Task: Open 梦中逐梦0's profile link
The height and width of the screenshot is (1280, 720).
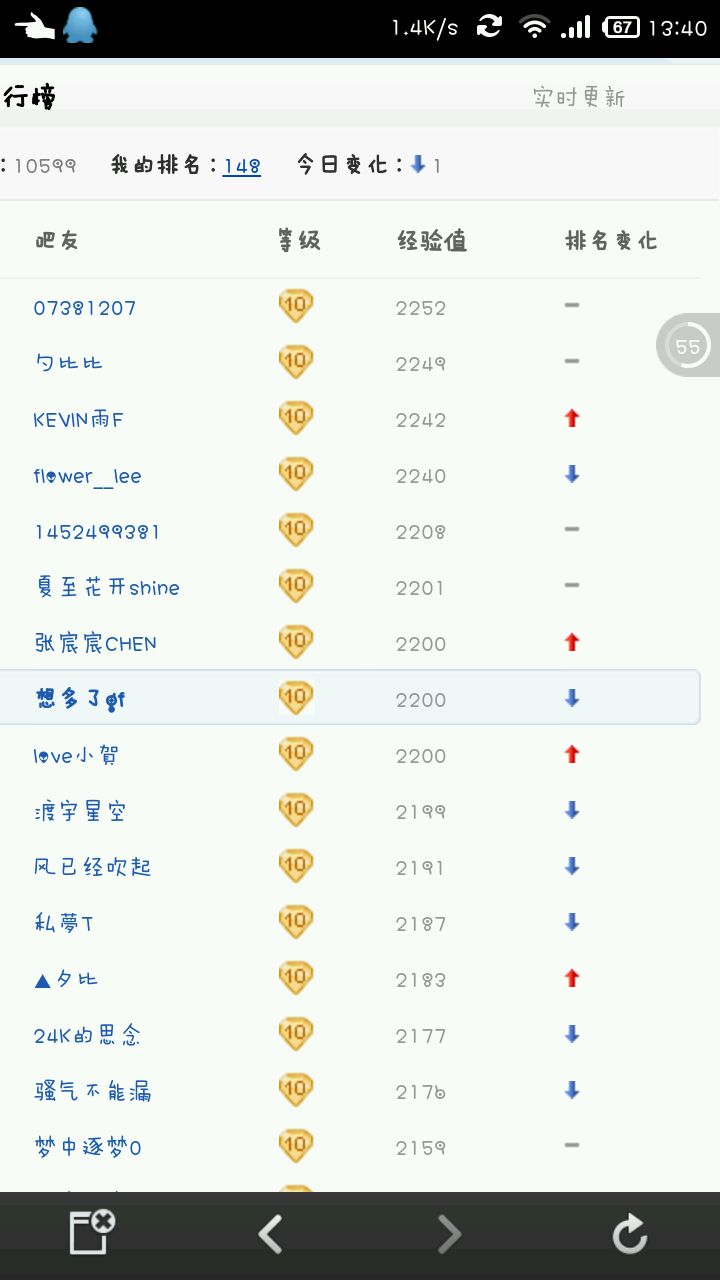Action: 88,1148
